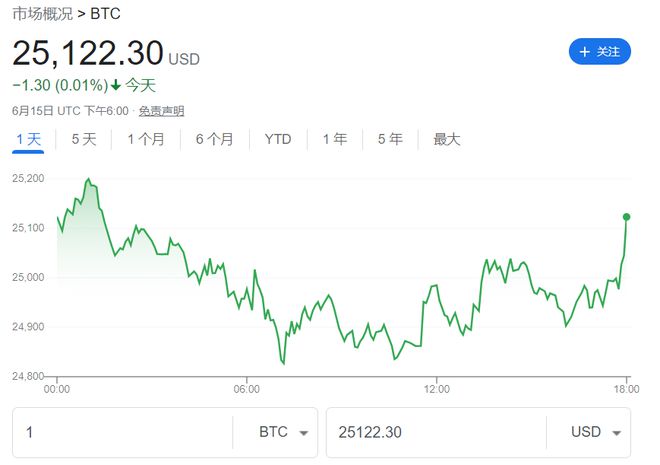
Task: View the 5 年 price range
Action: pyautogui.click(x=390, y=139)
